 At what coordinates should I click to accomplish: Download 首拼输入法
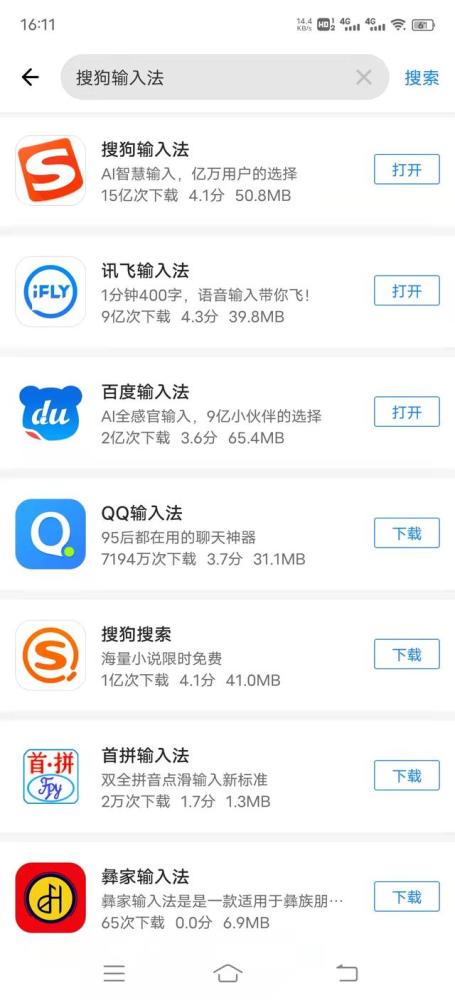pos(407,776)
